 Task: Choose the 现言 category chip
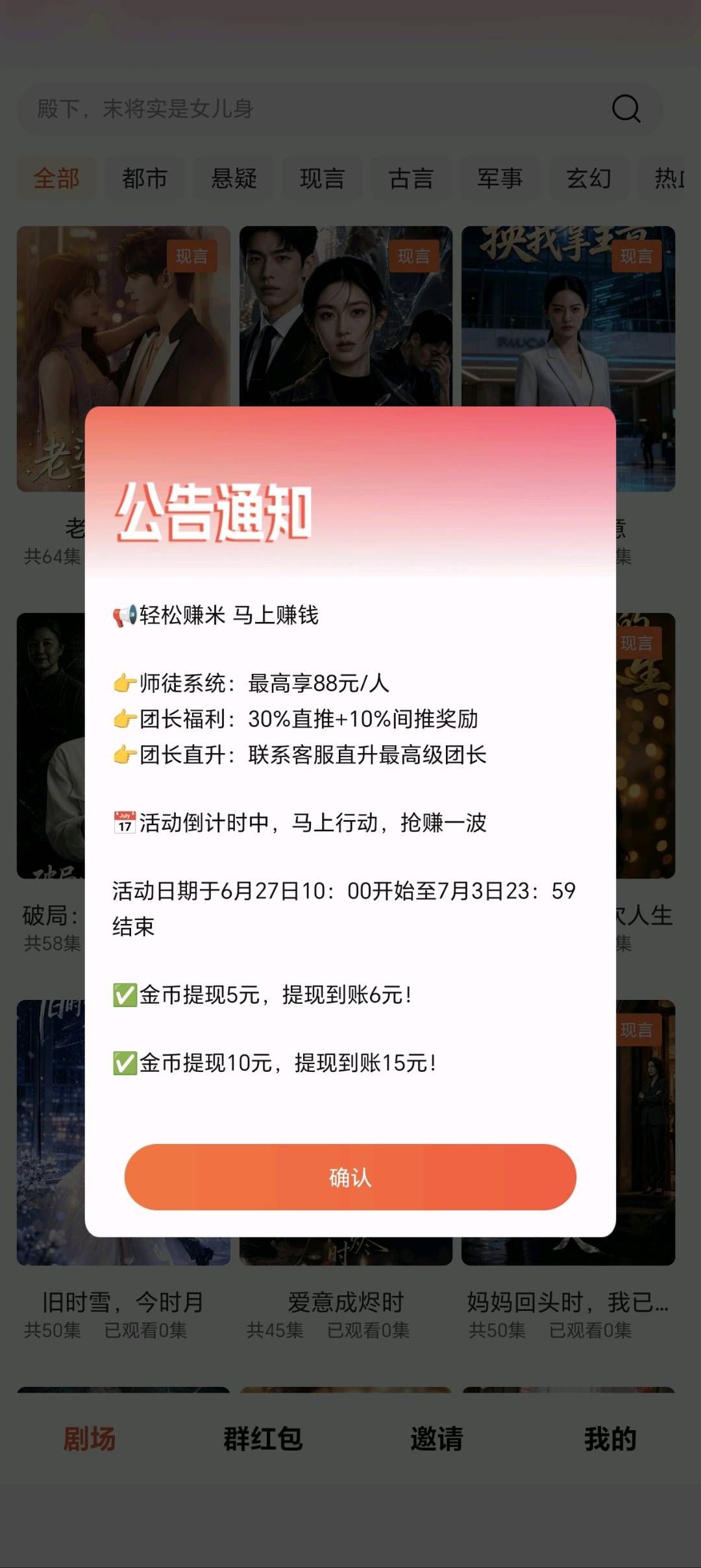pos(323,178)
